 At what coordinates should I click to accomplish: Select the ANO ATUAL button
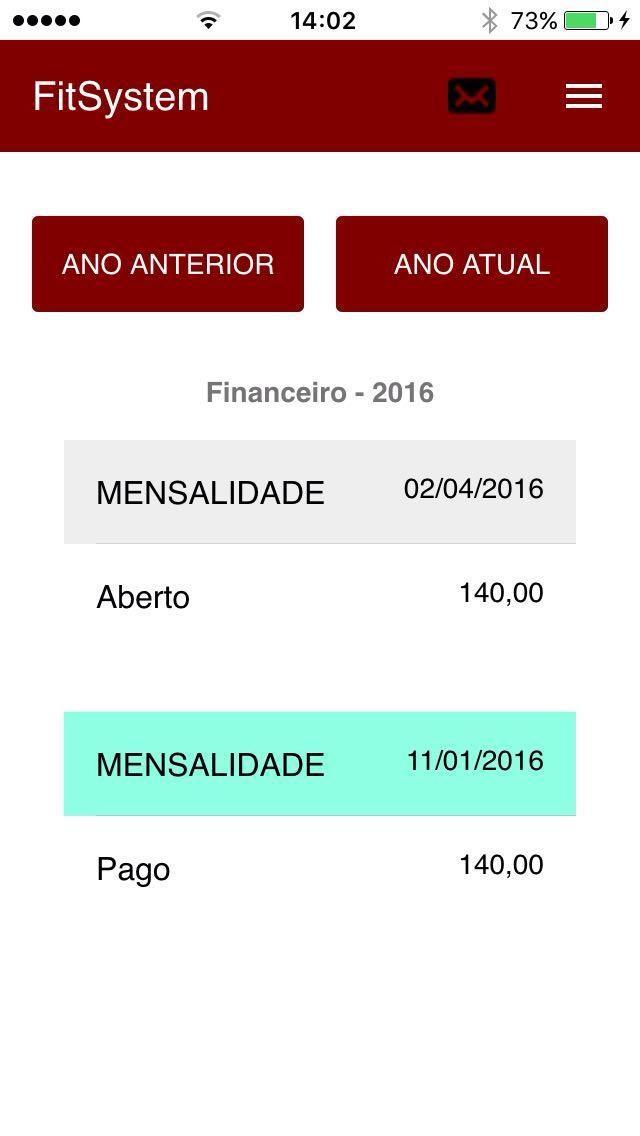pos(472,264)
